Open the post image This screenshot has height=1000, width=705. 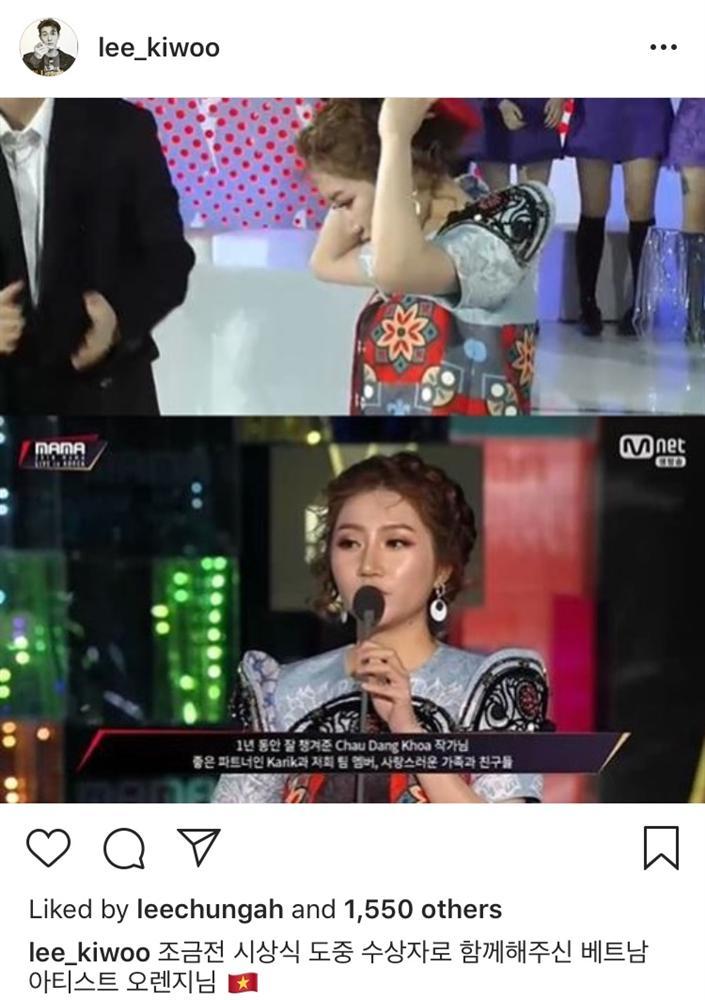click(x=352, y=450)
